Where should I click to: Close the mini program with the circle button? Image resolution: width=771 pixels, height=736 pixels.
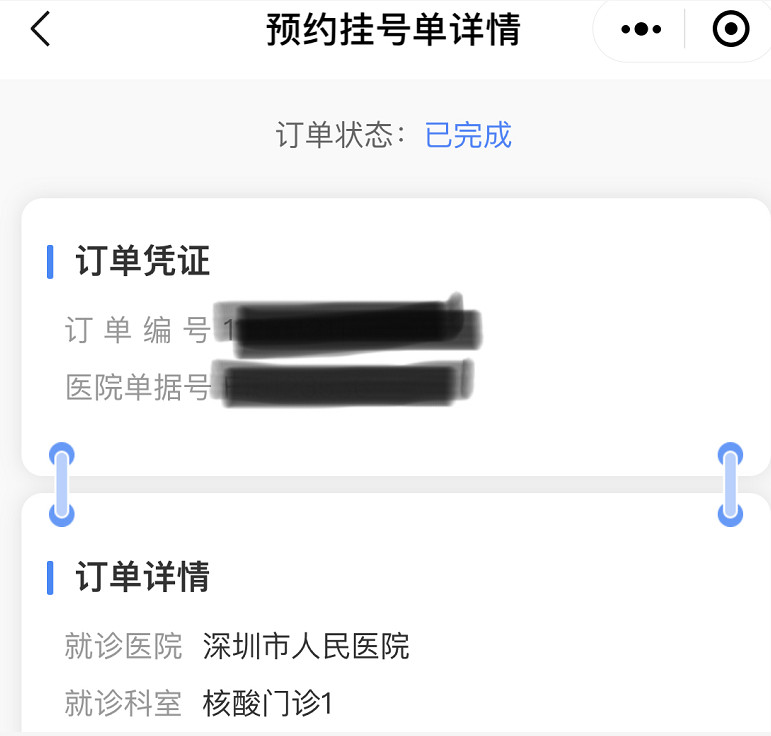731,30
